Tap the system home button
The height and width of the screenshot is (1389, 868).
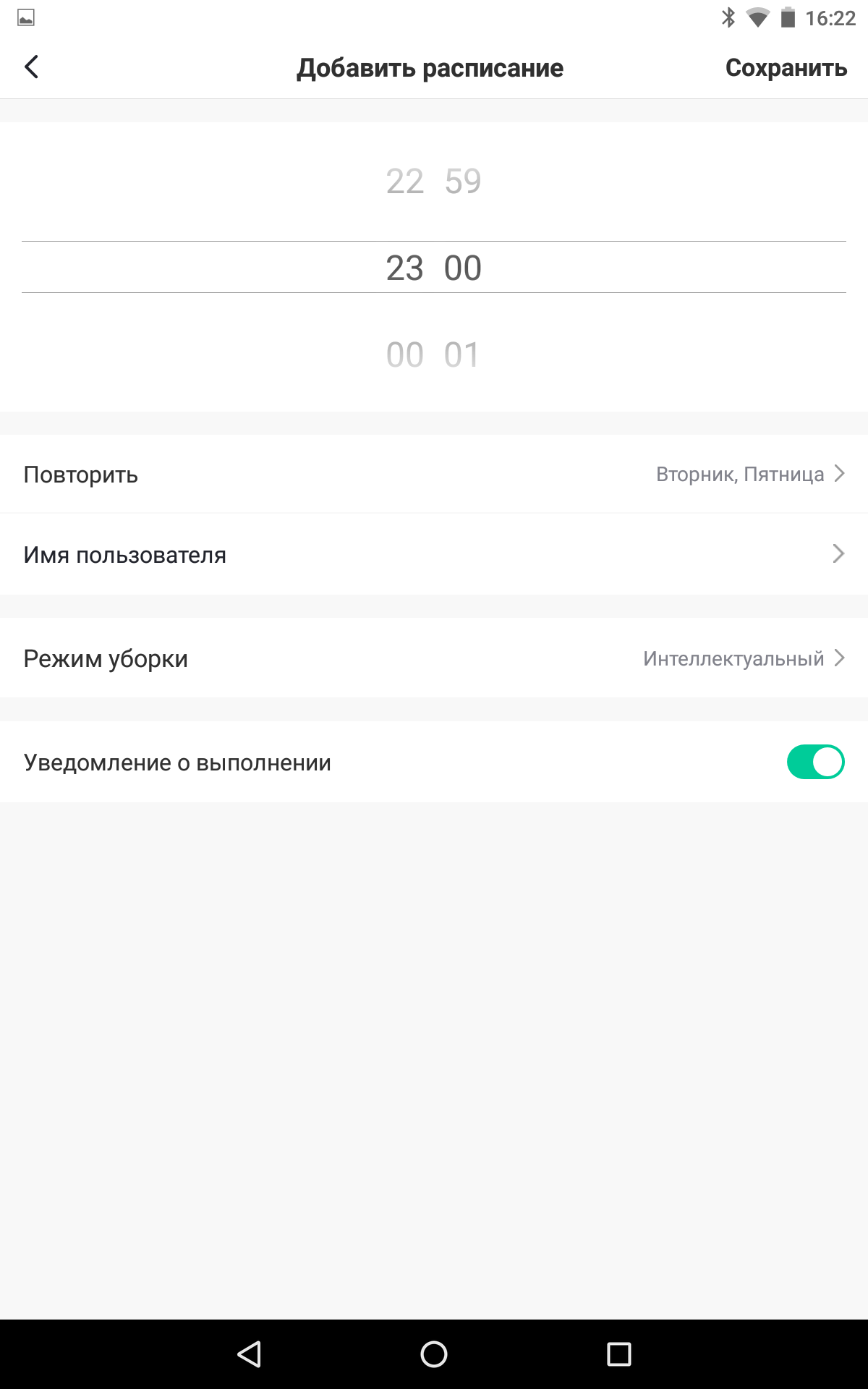pos(434,1354)
